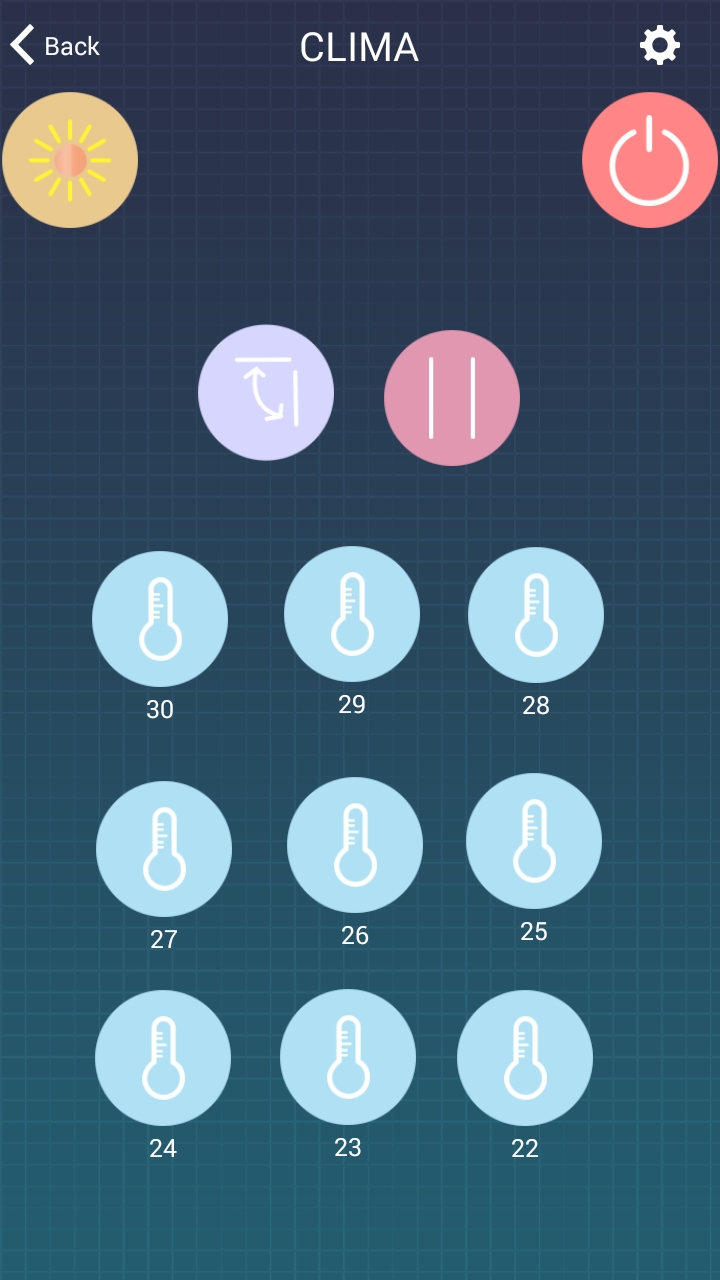Choose the 28 degree button
The height and width of the screenshot is (1280, 720).
536,615
